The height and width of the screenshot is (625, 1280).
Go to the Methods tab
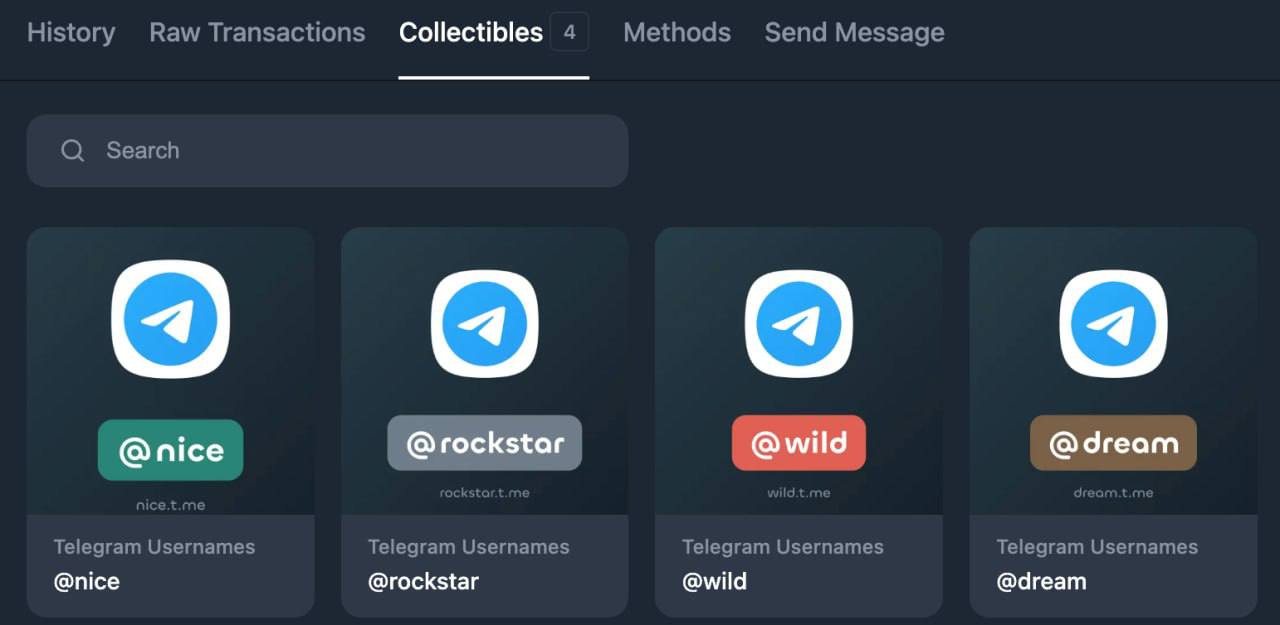[x=677, y=33]
